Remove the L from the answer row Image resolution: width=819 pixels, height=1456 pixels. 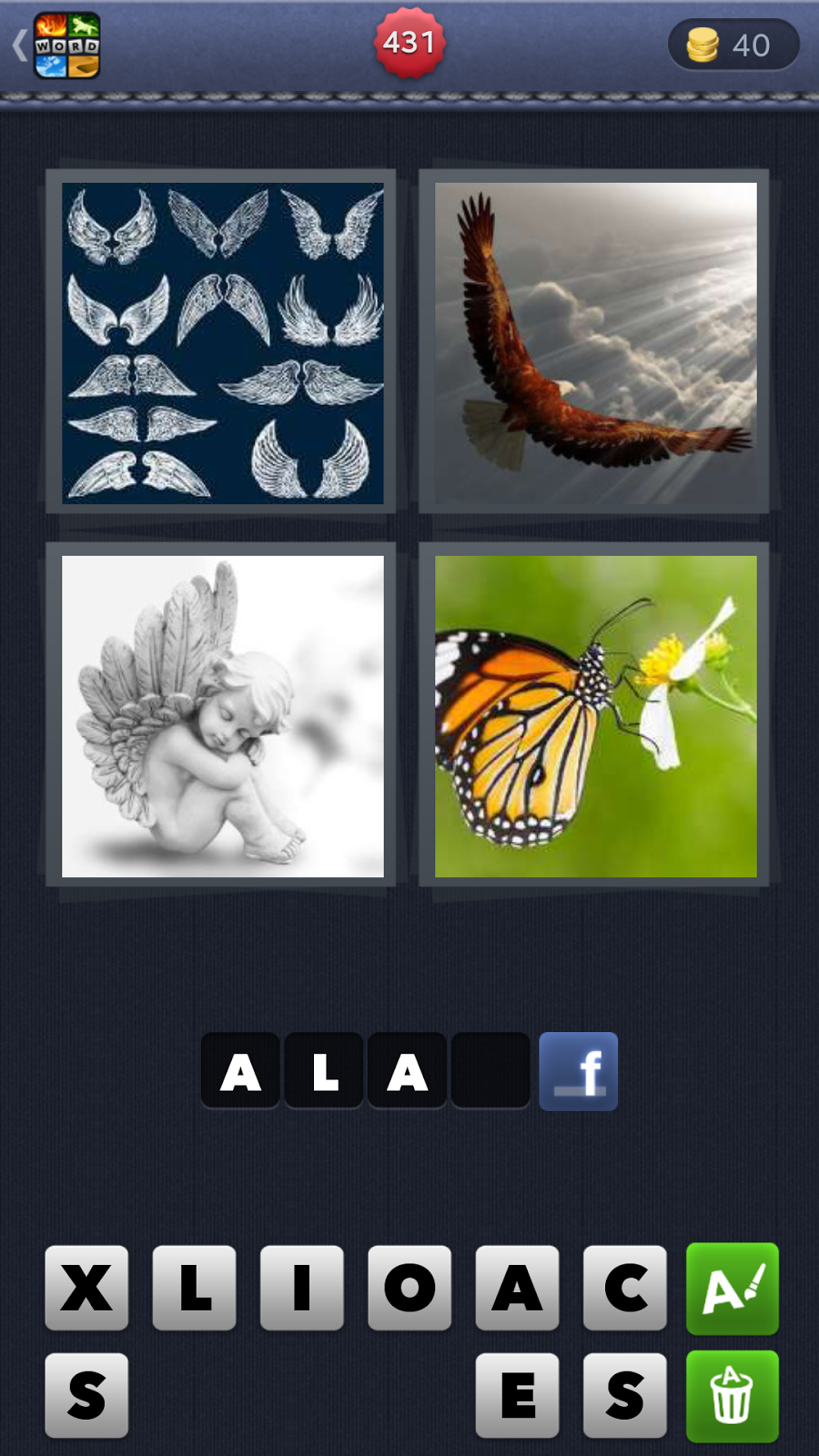tap(324, 1071)
